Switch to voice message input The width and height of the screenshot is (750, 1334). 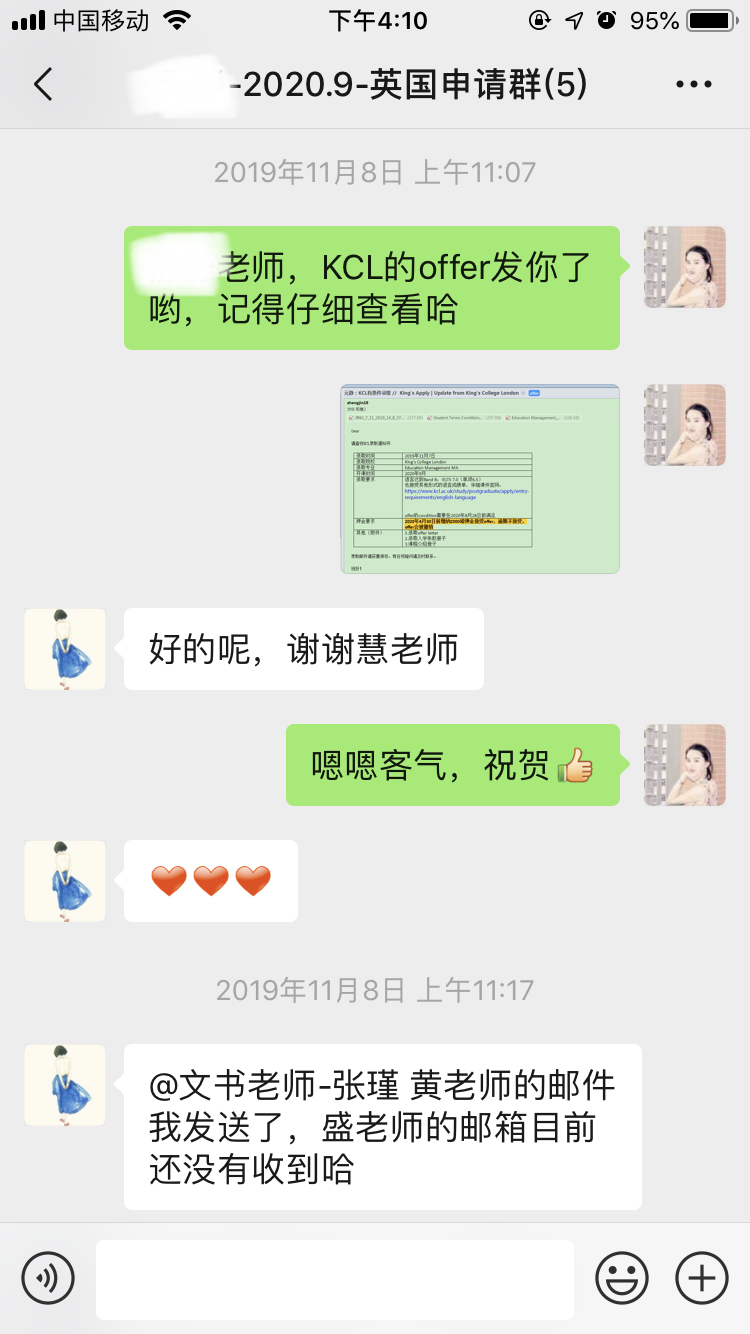point(48,1278)
